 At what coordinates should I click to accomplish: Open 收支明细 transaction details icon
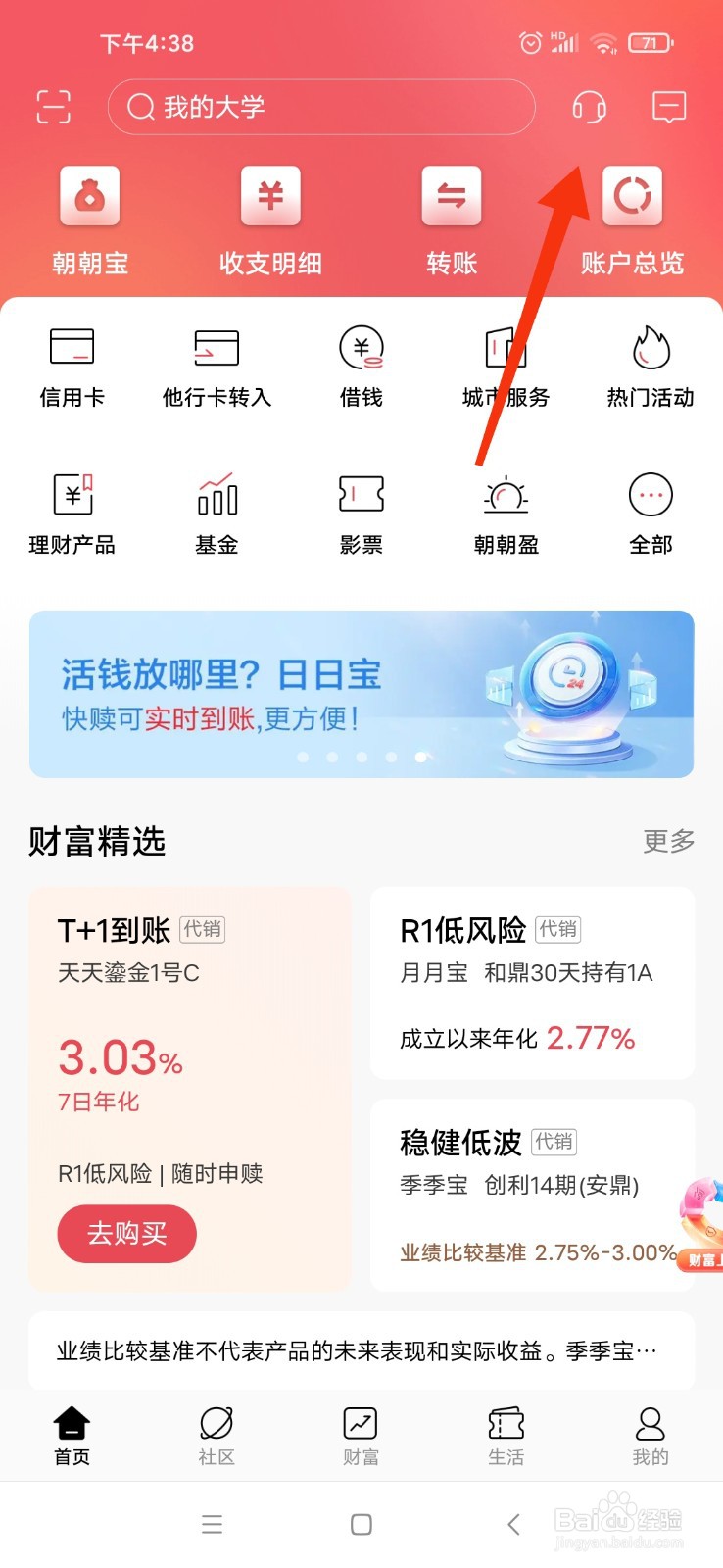[x=270, y=216]
